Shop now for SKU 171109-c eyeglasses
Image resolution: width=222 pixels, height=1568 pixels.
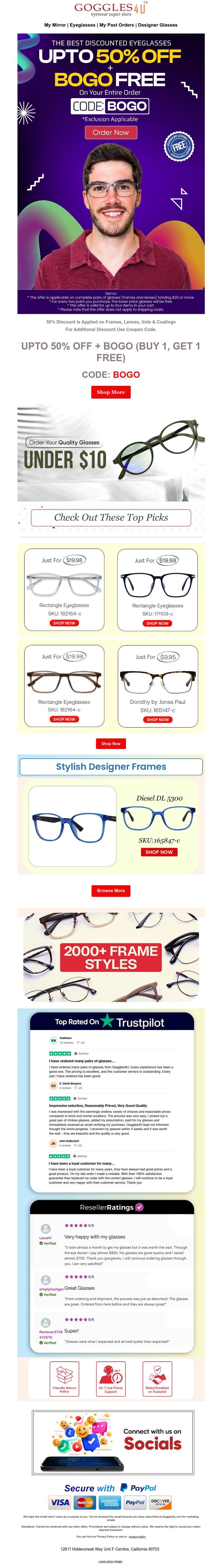pyautogui.click(x=157, y=623)
